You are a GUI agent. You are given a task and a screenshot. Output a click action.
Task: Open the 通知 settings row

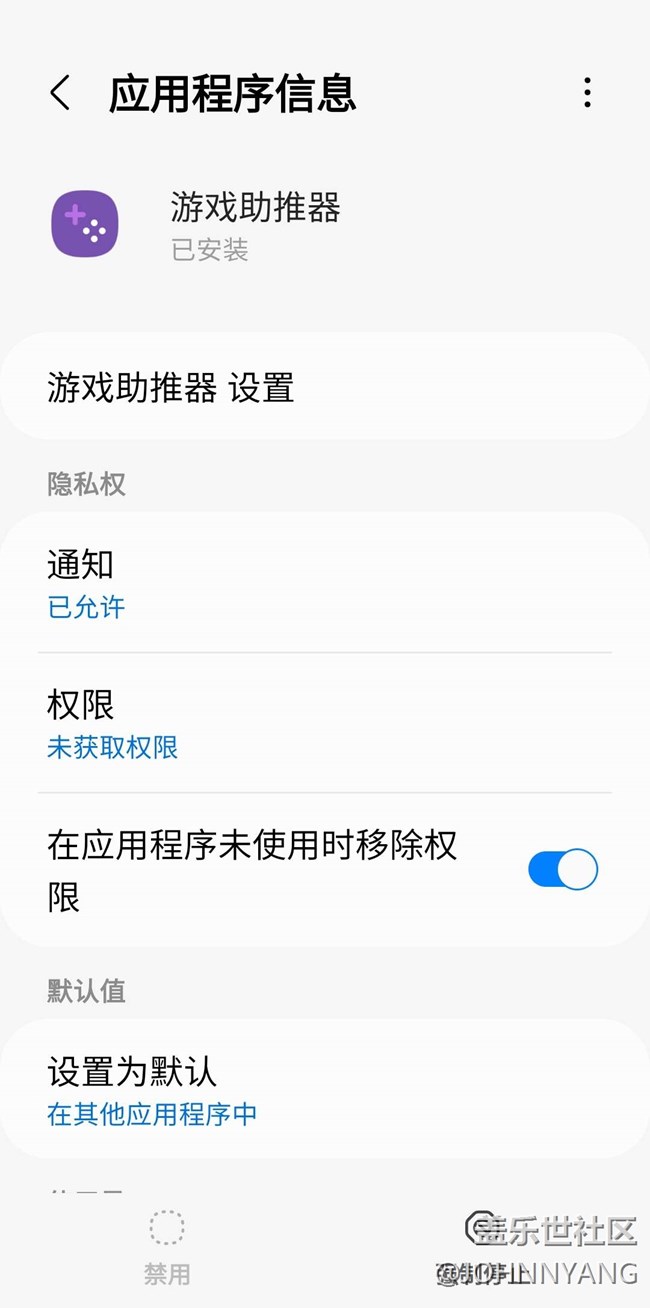click(x=324, y=583)
